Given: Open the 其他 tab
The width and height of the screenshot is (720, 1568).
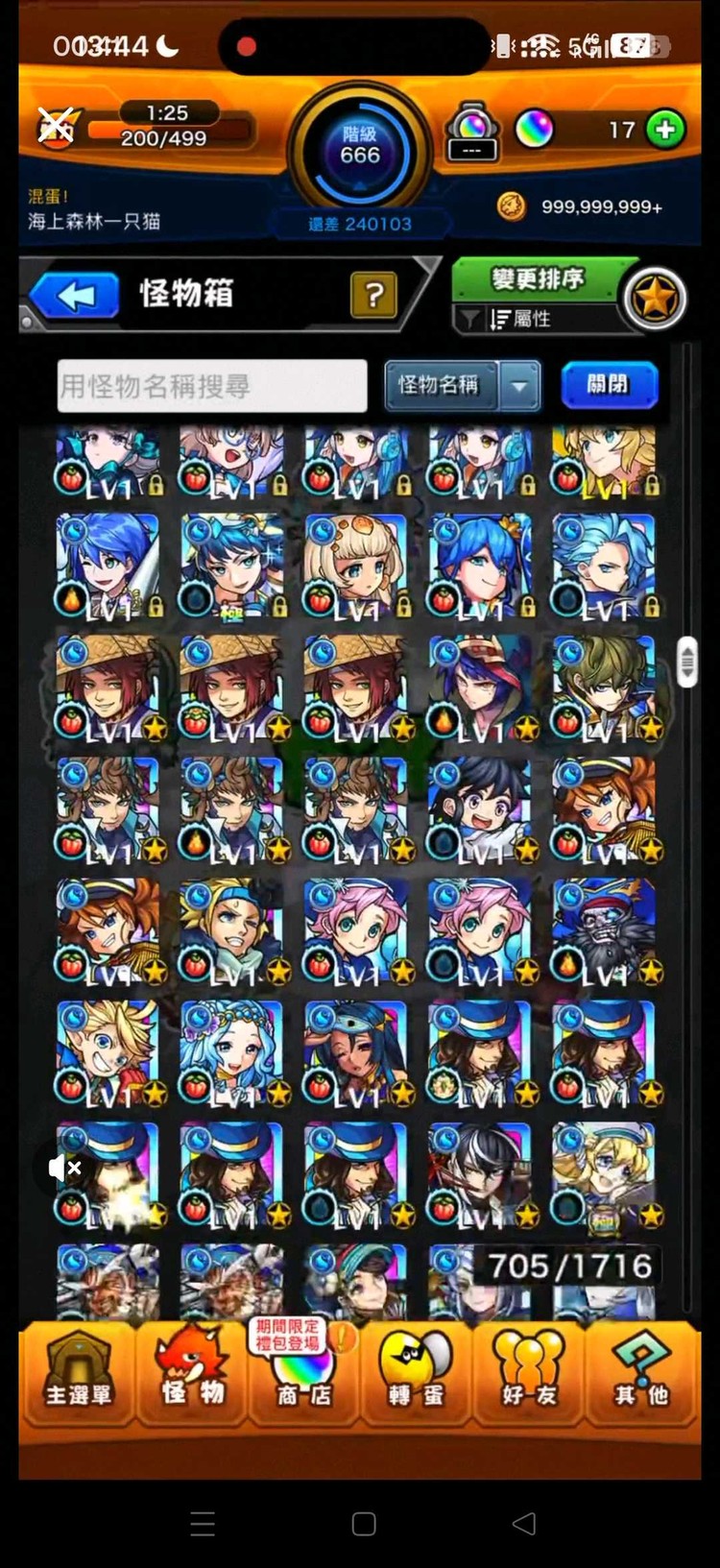Looking at the screenshot, I should click(641, 1374).
